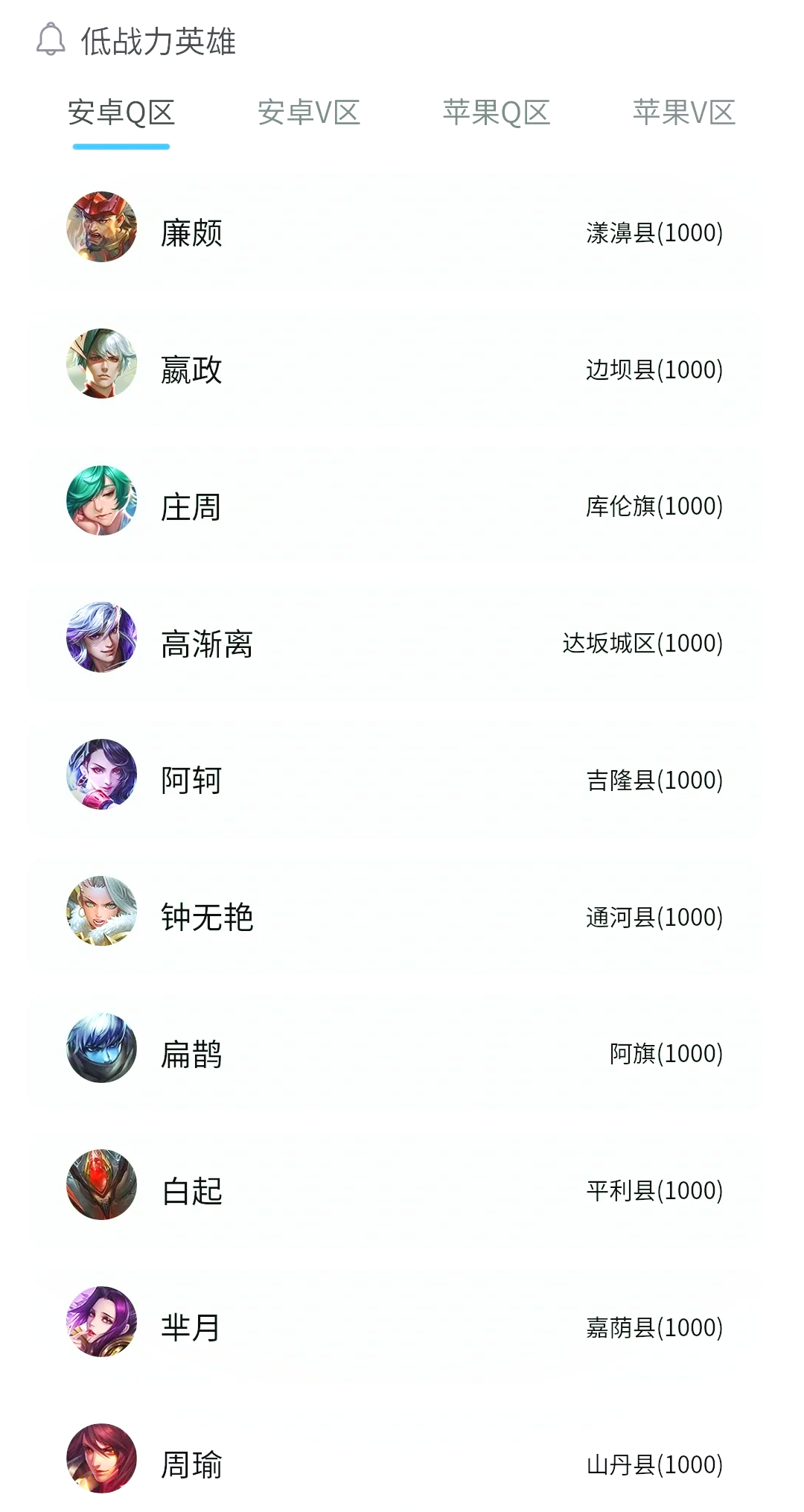Open the 苹果V区 tab
This screenshot has width=804, height=1512.
(x=684, y=113)
